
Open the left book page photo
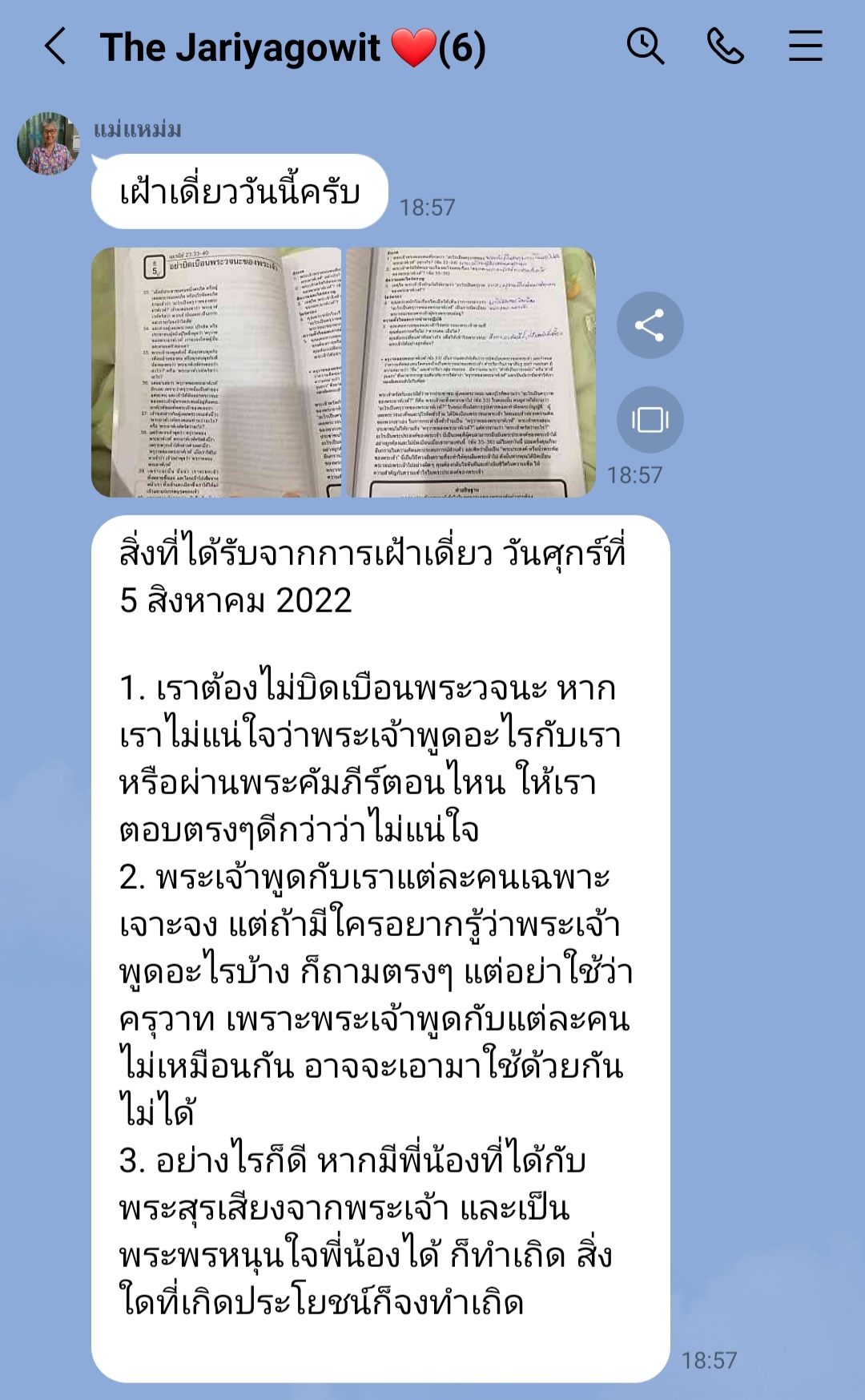coord(216,373)
